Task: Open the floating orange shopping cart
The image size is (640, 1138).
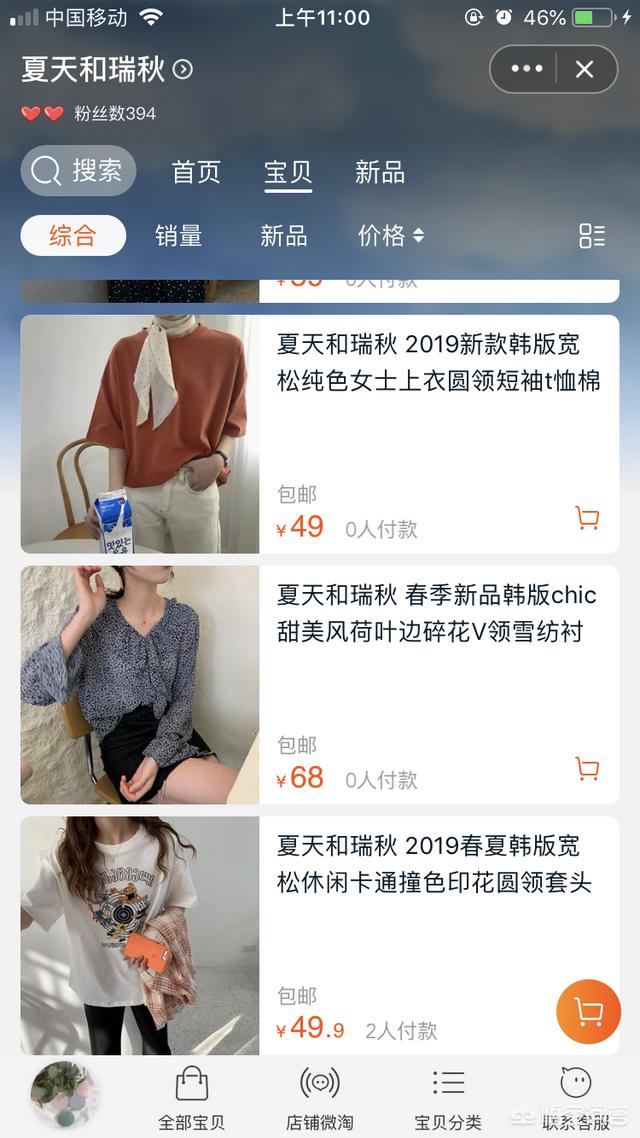Action: click(588, 1012)
